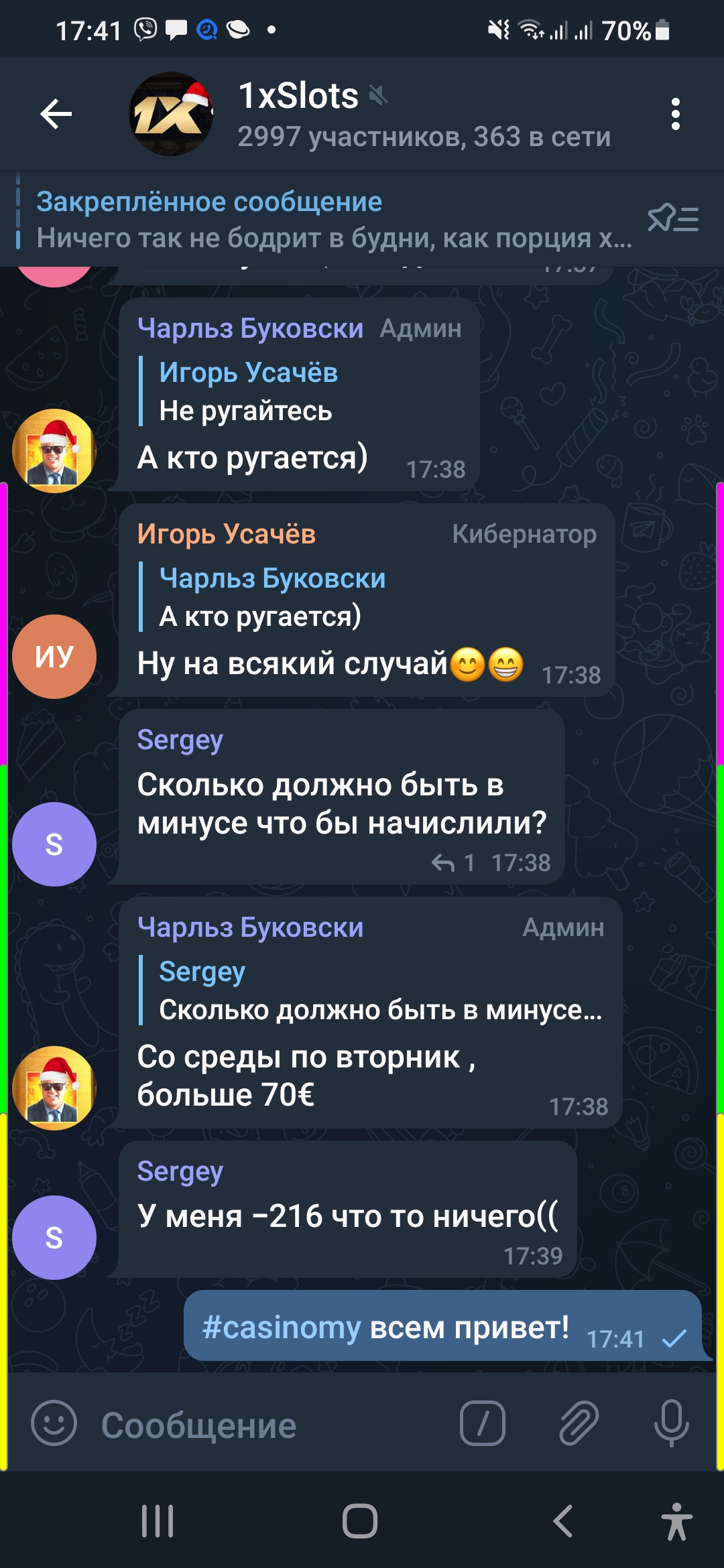View the 1 reply on Sergey's question

pos(455,862)
